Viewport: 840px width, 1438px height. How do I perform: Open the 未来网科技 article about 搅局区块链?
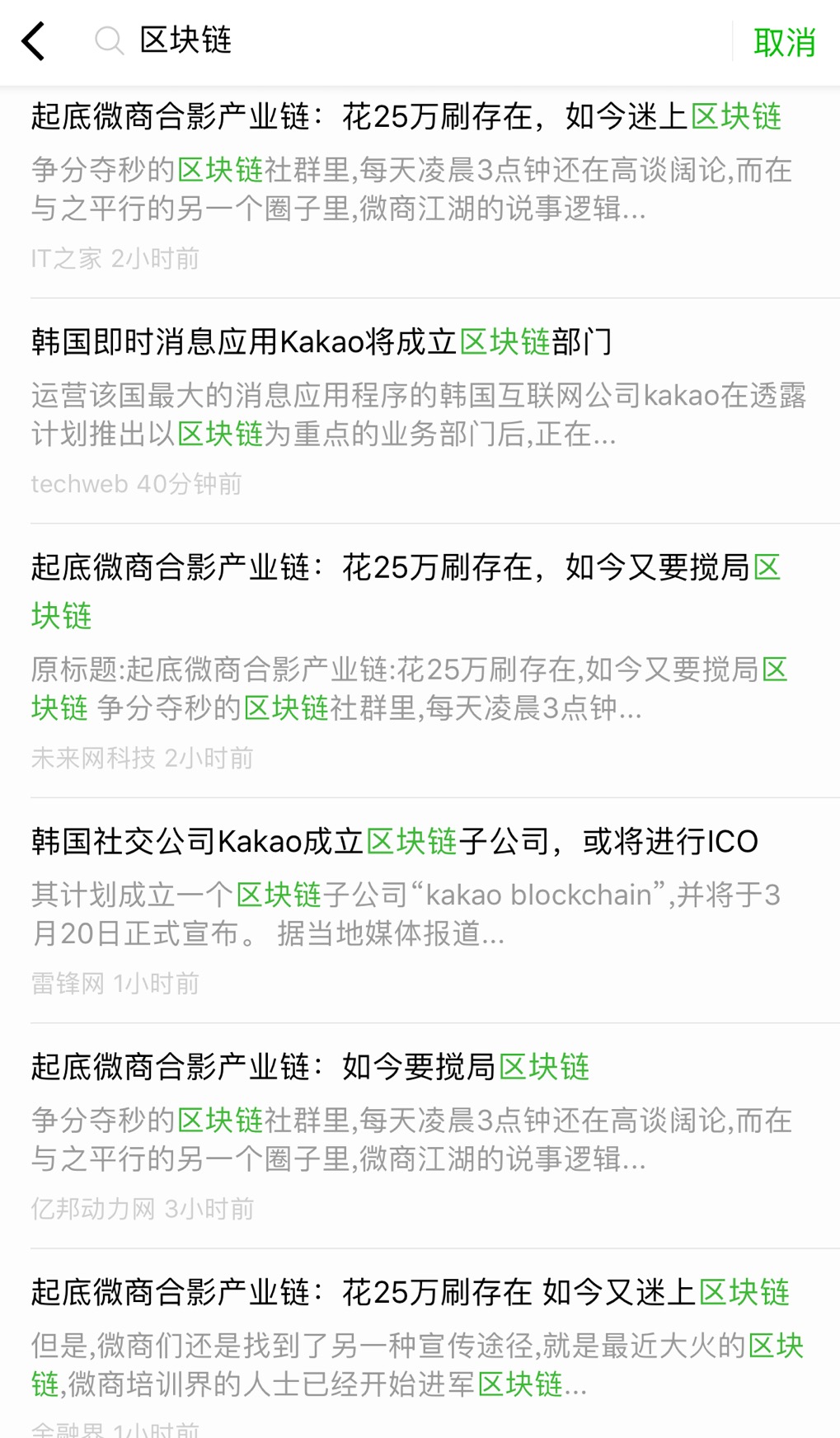point(404,590)
